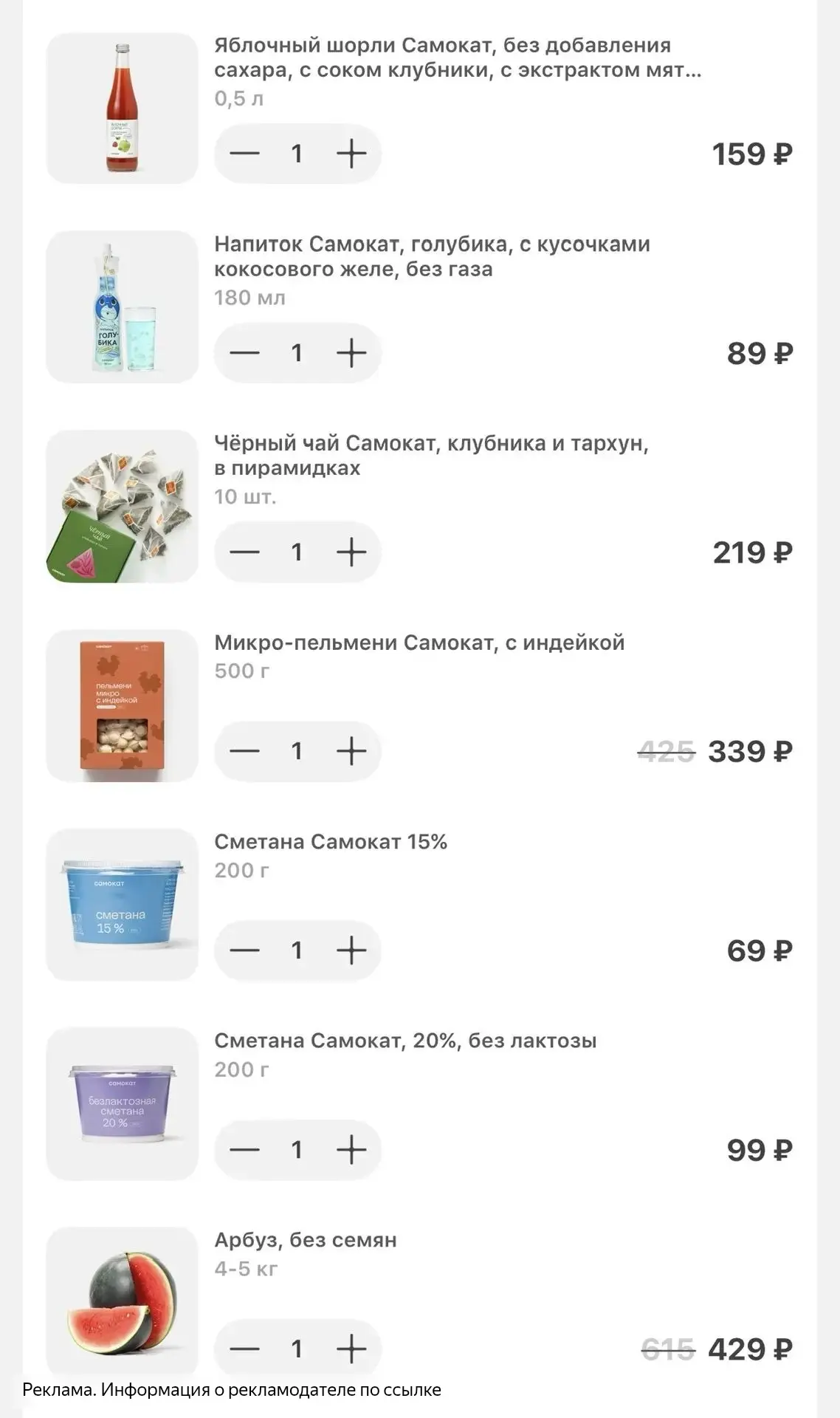Image resolution: width=840 pixels, height=1418 pixels.
Task: Decrease quantity of Чёрный чай Самокат
Action: (x=244, y=552)
